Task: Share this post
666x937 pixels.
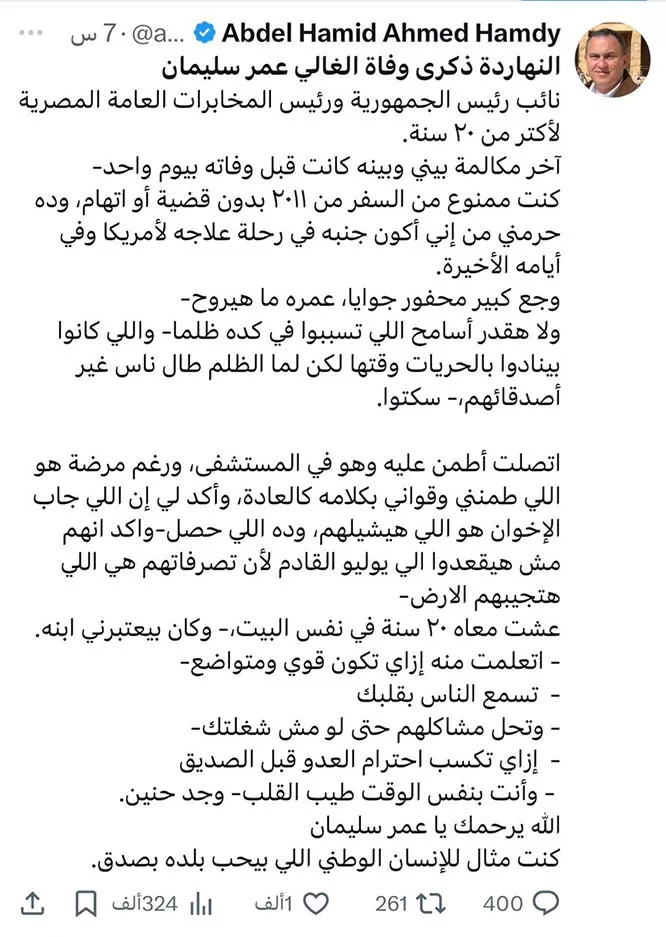Action: 31,904
